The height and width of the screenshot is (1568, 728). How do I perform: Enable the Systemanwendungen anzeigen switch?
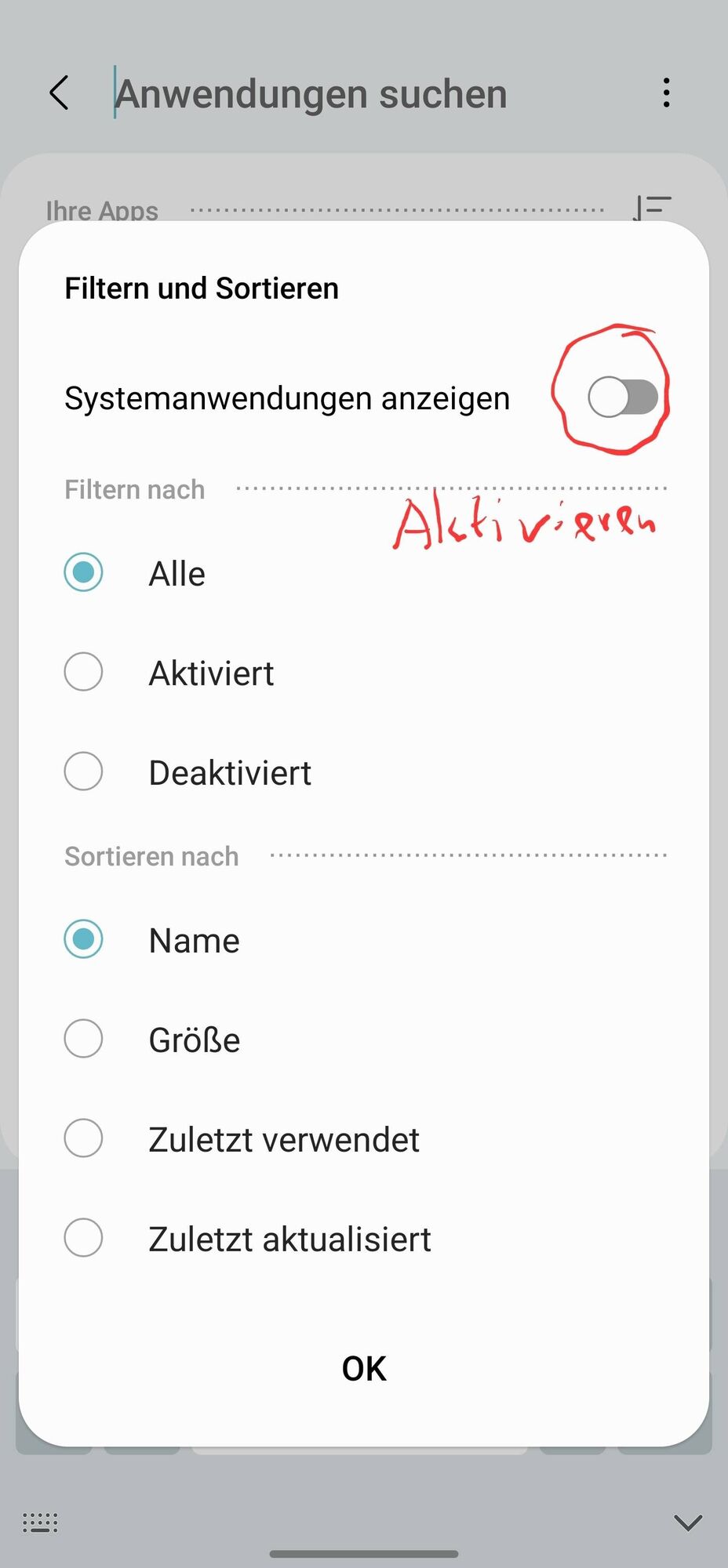pos(623,397)
